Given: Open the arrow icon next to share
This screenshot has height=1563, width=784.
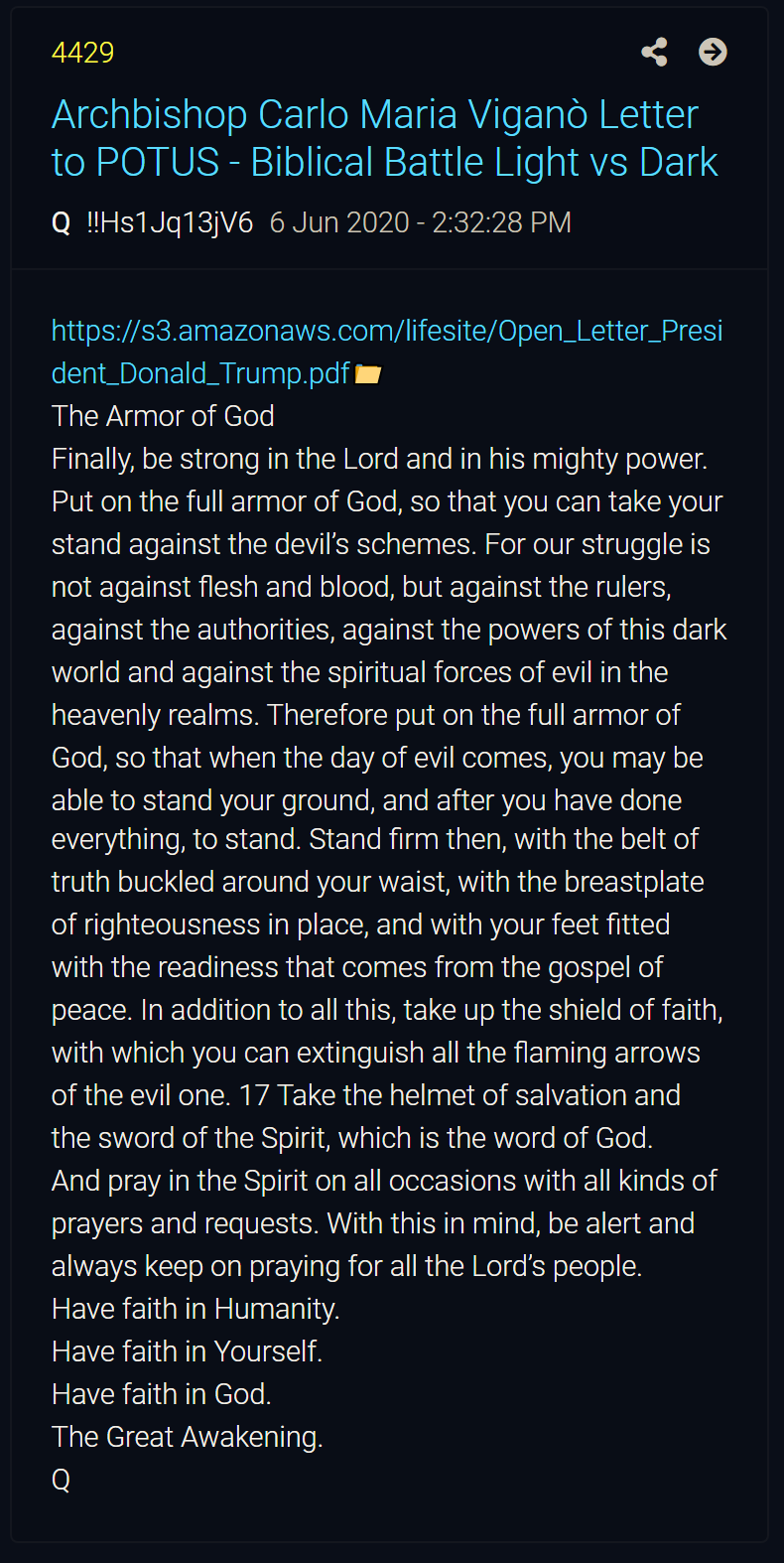Looking at the screenshot, I should point(713,52).
